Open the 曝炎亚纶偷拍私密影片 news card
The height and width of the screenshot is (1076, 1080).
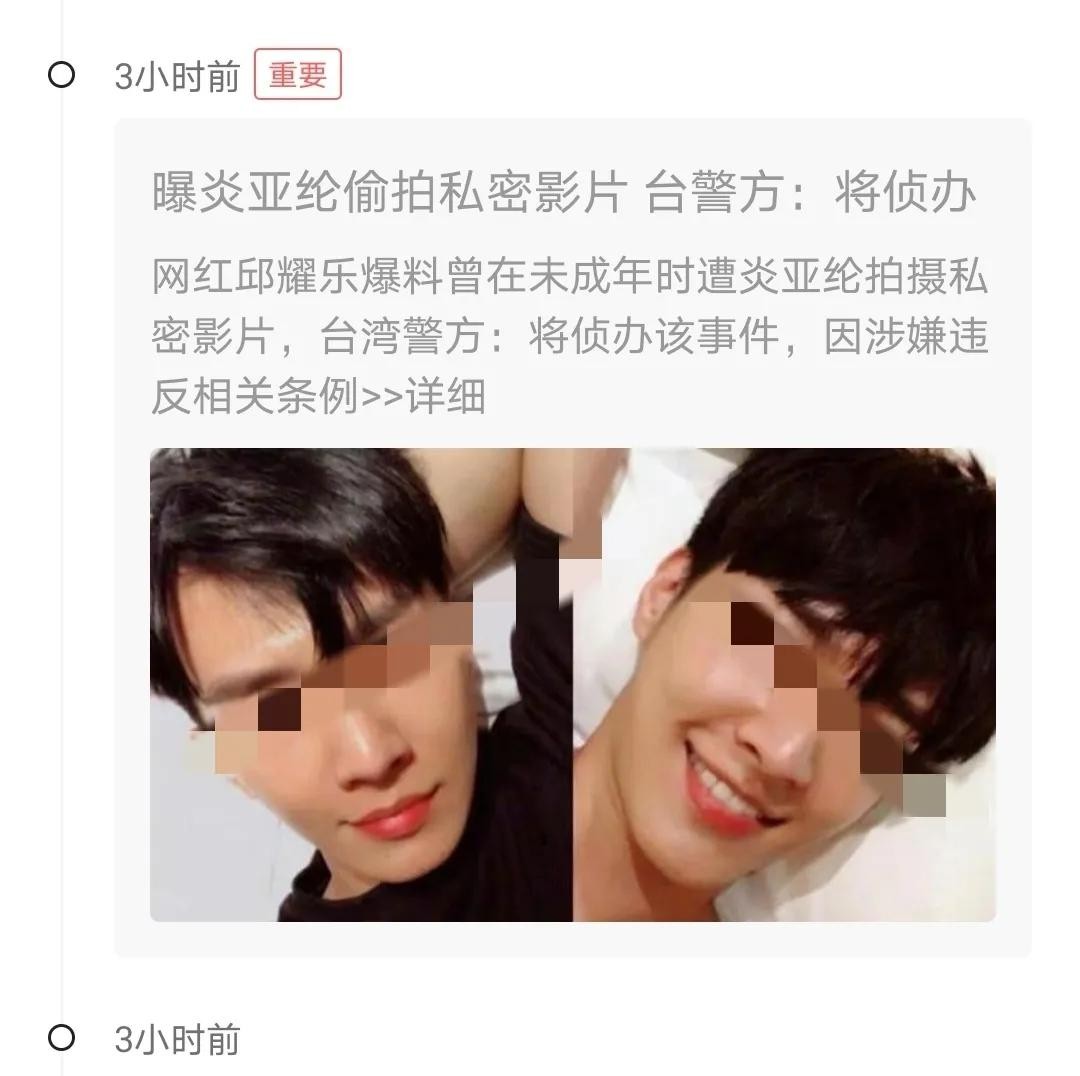(x=563, y=194)
